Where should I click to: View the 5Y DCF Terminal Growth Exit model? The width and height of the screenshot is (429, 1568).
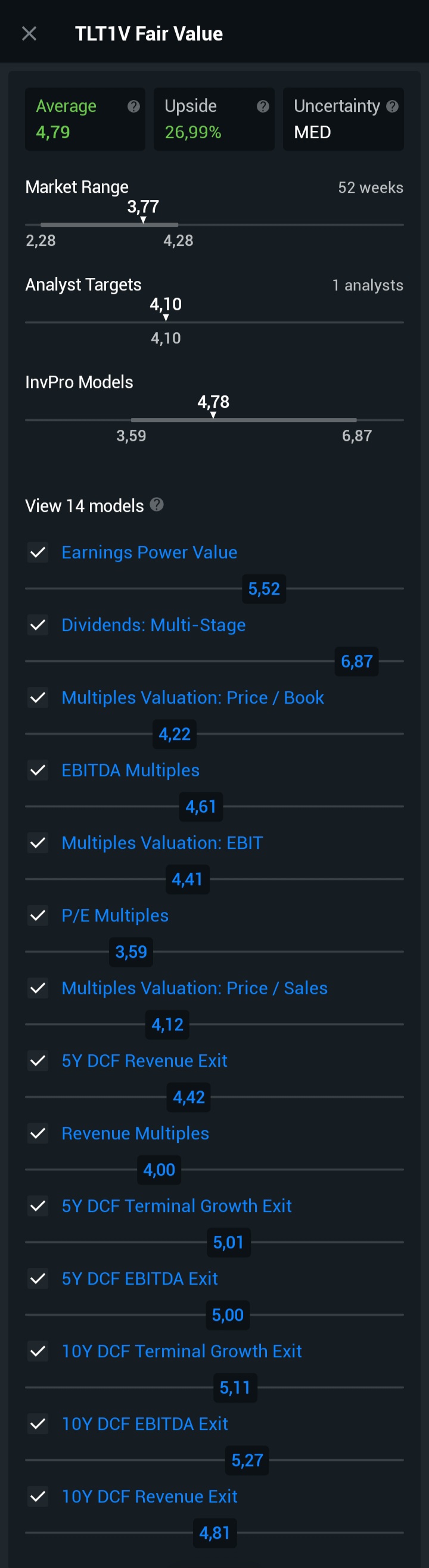click(176, 1205)
